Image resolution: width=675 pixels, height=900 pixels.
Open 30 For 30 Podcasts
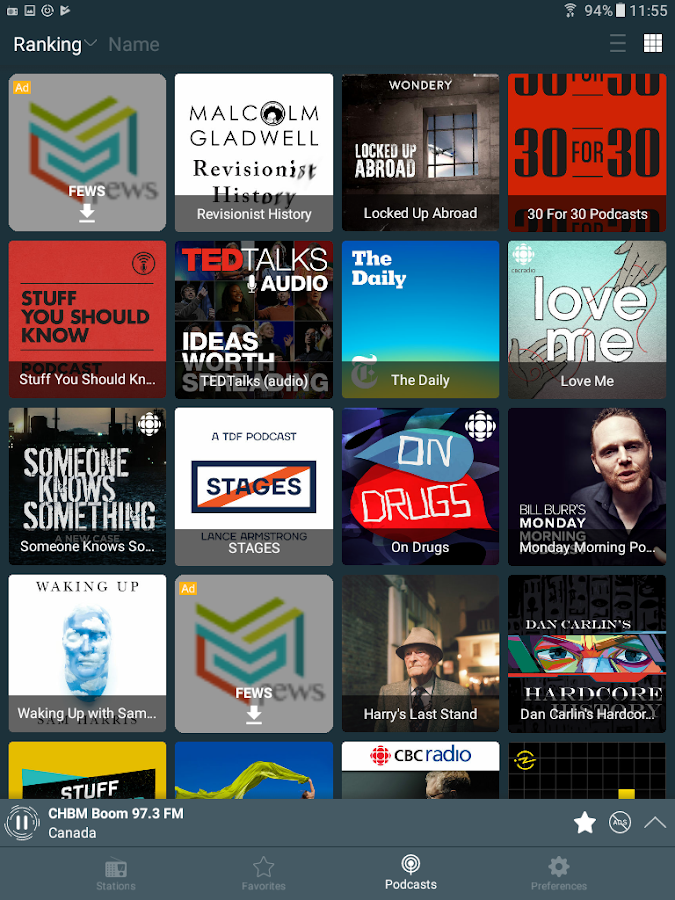click(x=587, y=152)
